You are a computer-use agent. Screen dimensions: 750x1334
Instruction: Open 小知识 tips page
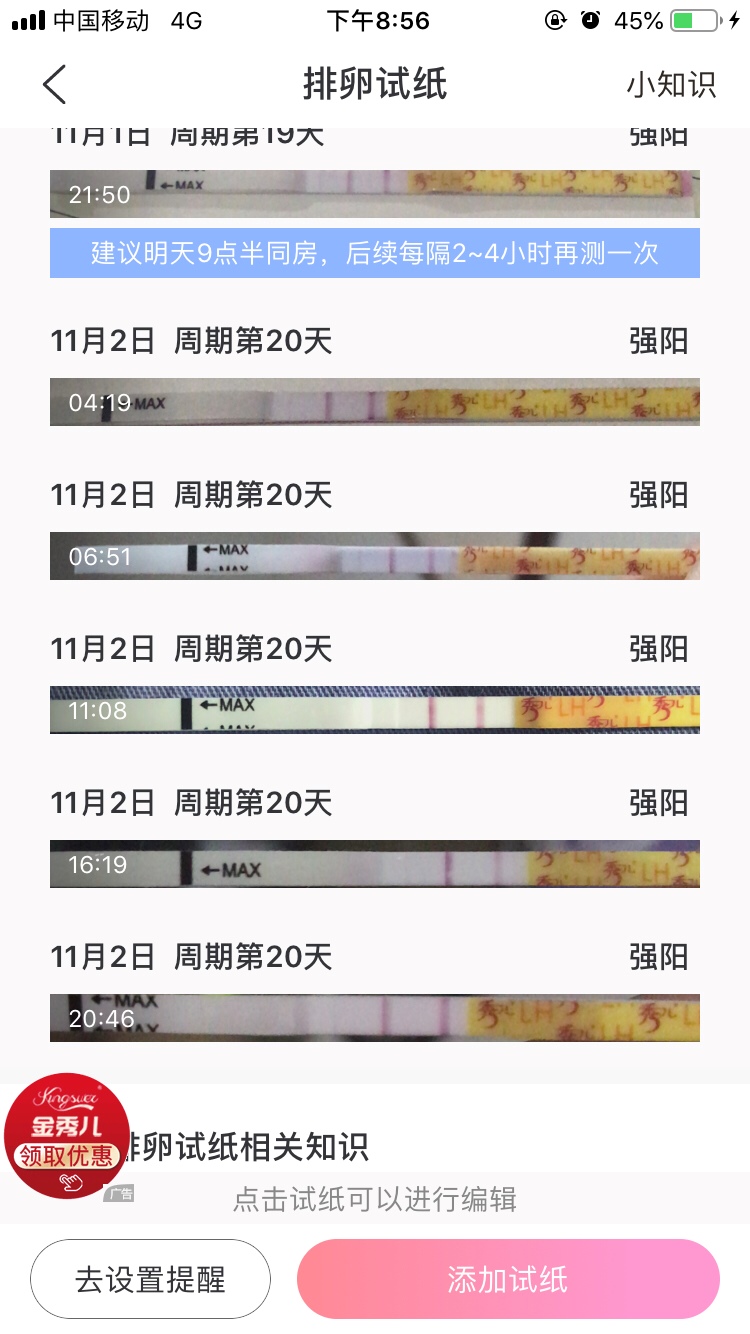[670, 85]
